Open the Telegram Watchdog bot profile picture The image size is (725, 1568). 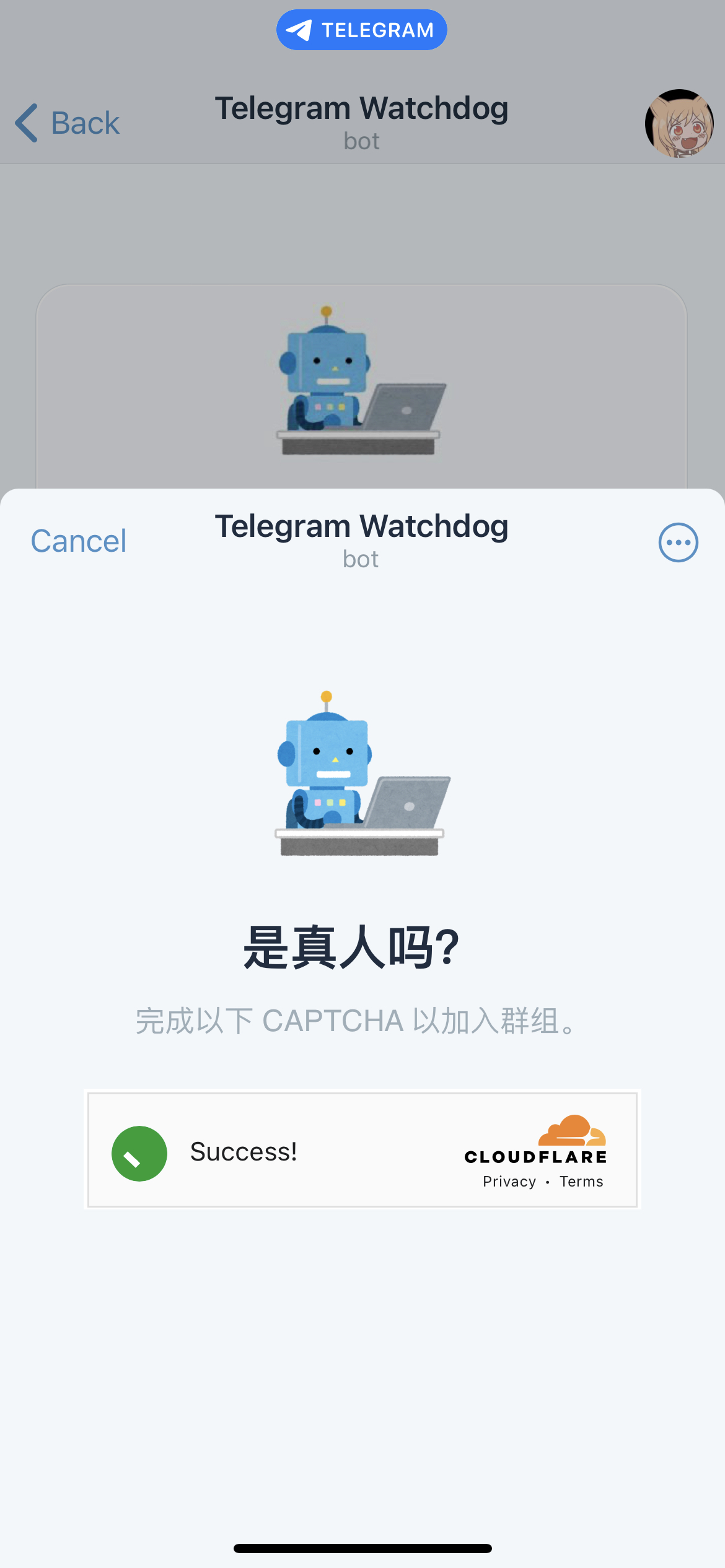679,123
